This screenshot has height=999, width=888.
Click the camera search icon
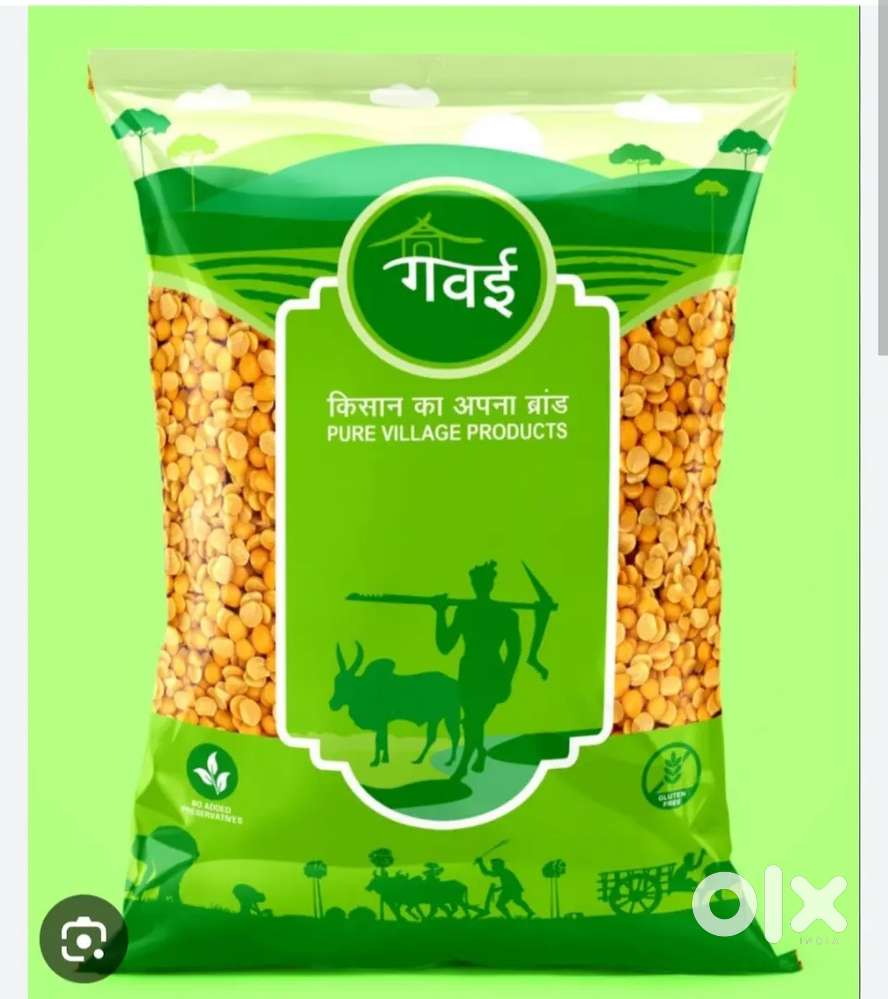click(82, 938)
